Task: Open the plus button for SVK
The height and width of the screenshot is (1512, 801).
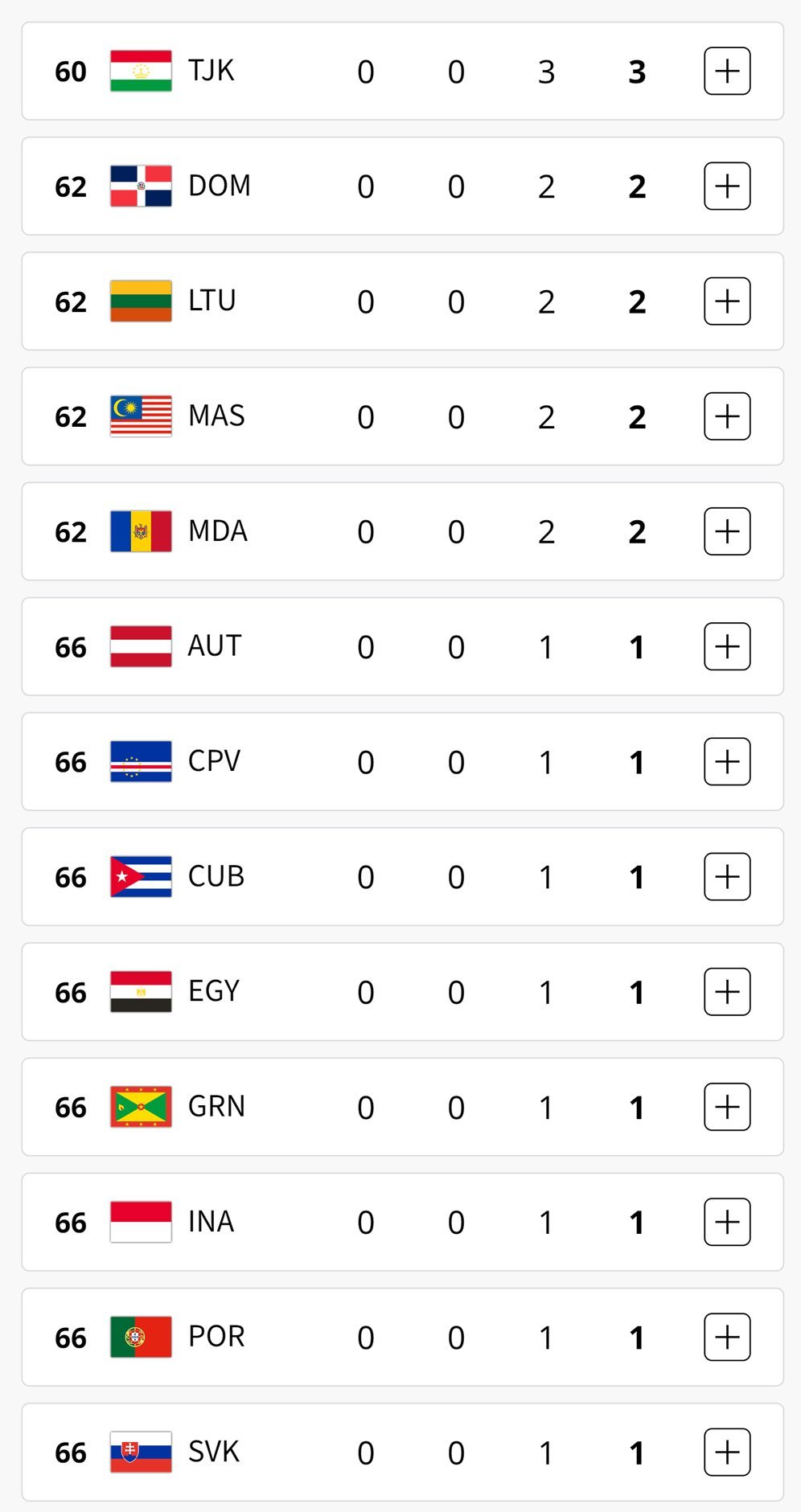Action: pos(727,1452)
